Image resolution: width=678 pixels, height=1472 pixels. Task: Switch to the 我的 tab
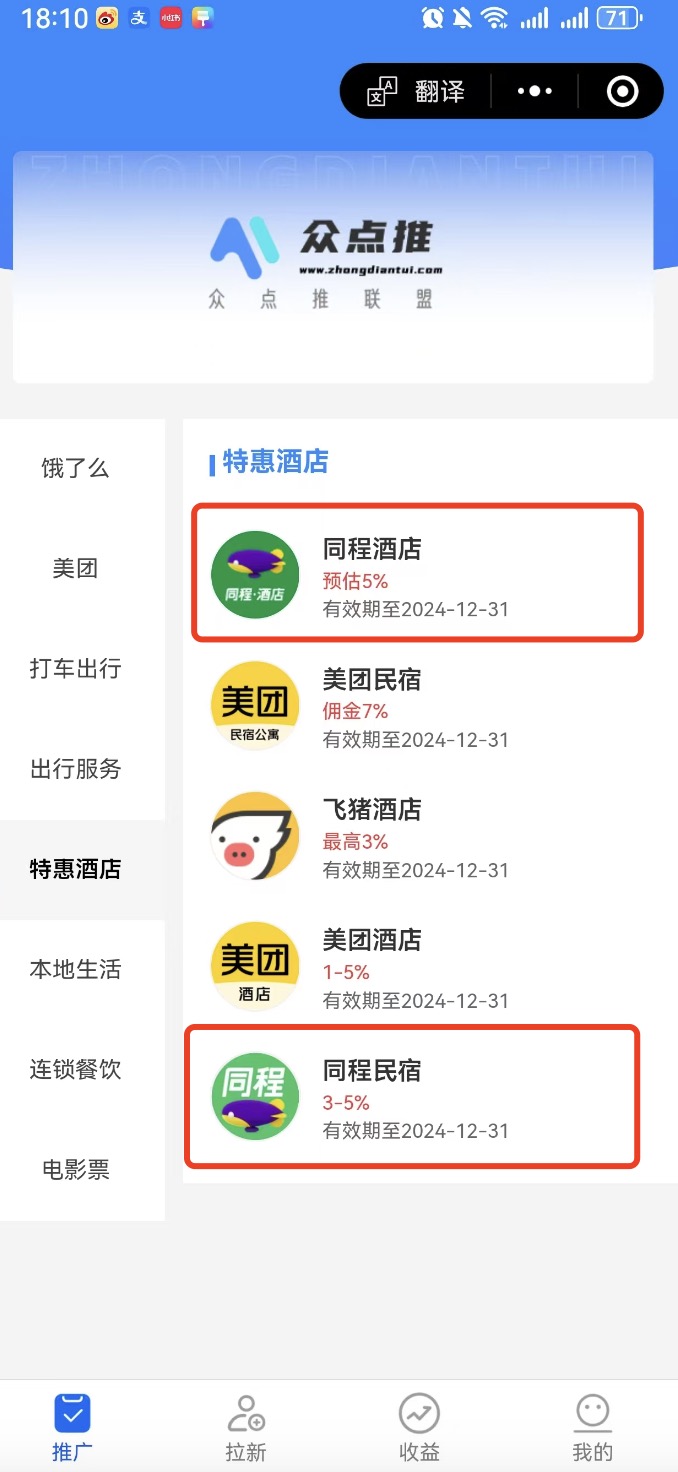point(593,1427)
